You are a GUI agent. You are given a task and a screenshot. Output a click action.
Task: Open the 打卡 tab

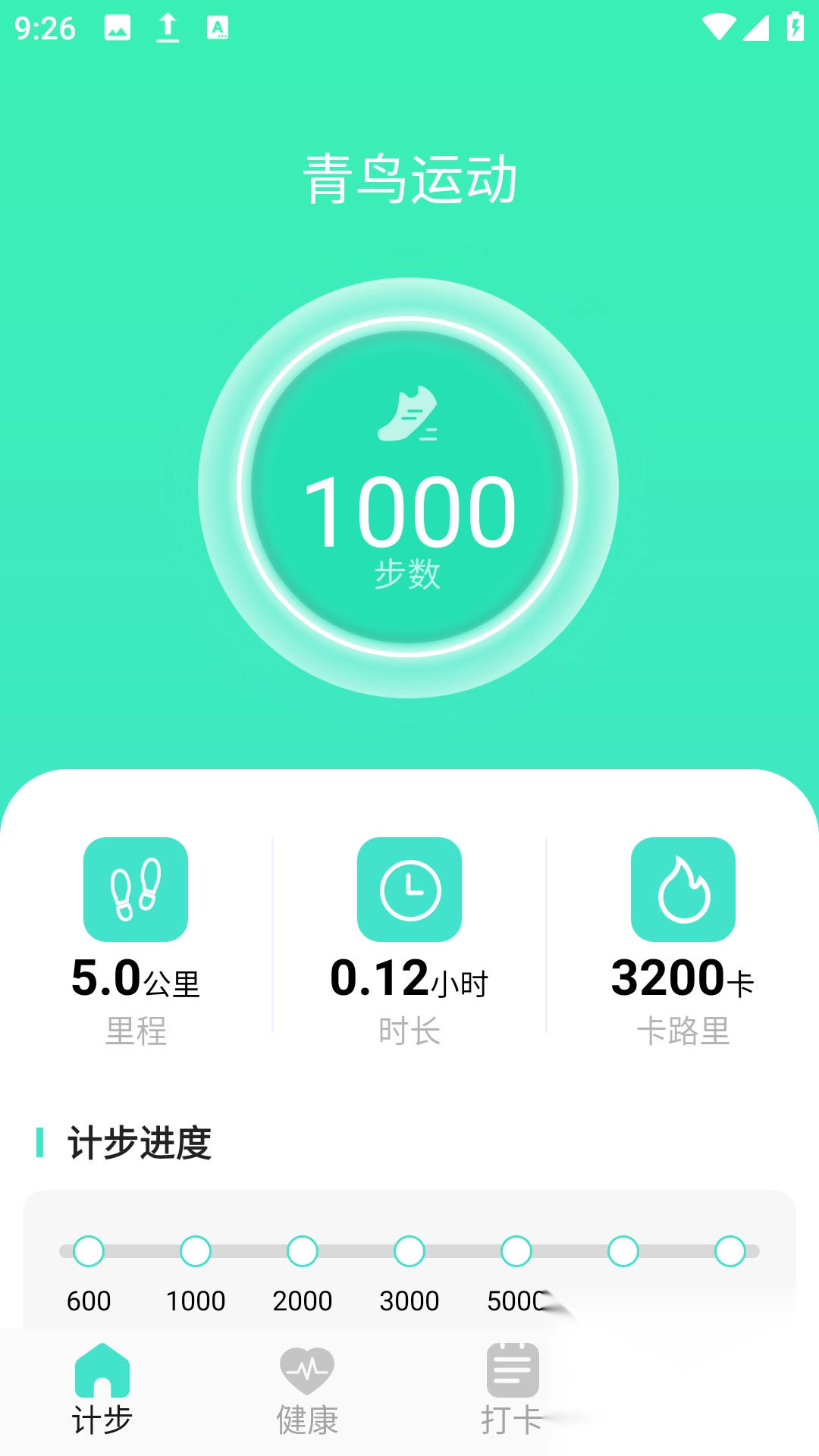(x=512, y=1391)
